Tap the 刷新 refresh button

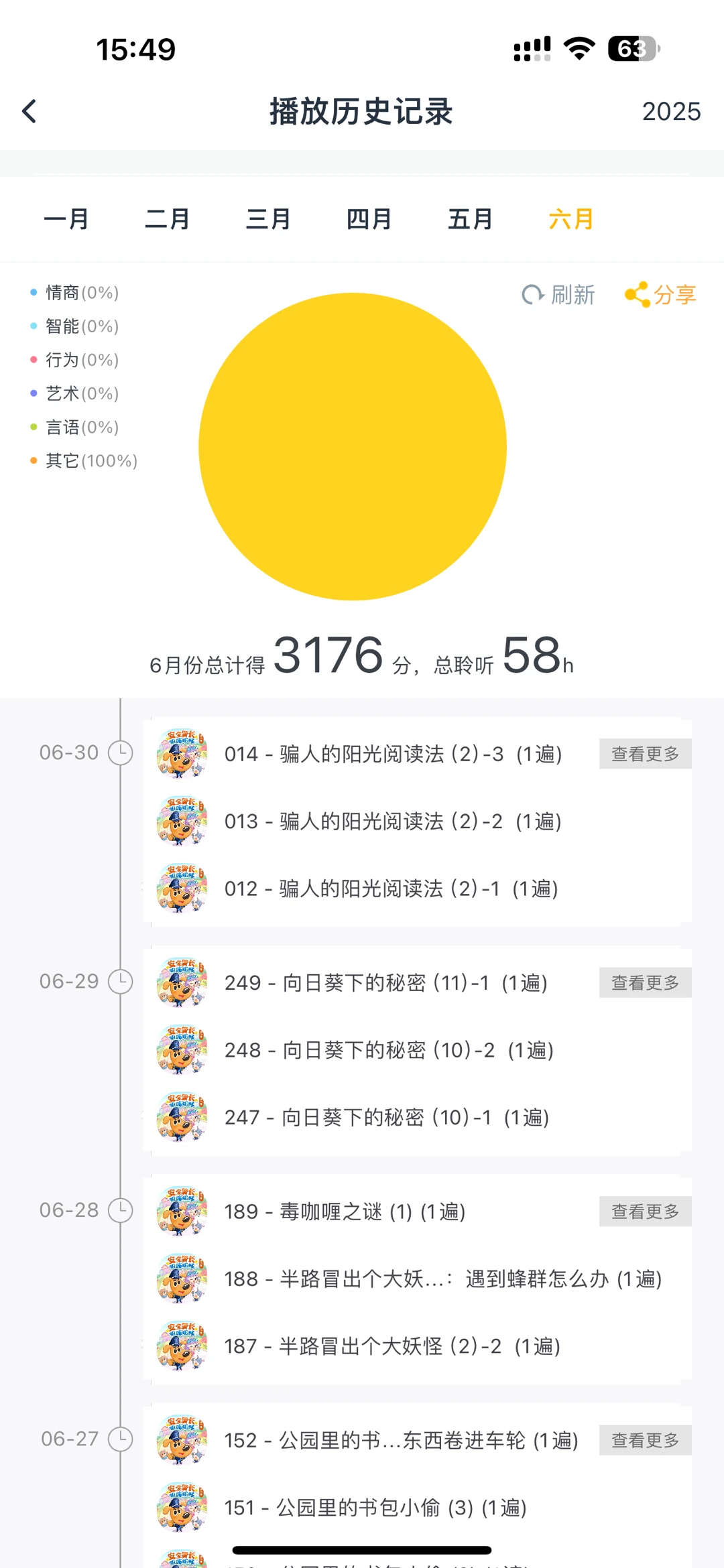click(558, 294)
